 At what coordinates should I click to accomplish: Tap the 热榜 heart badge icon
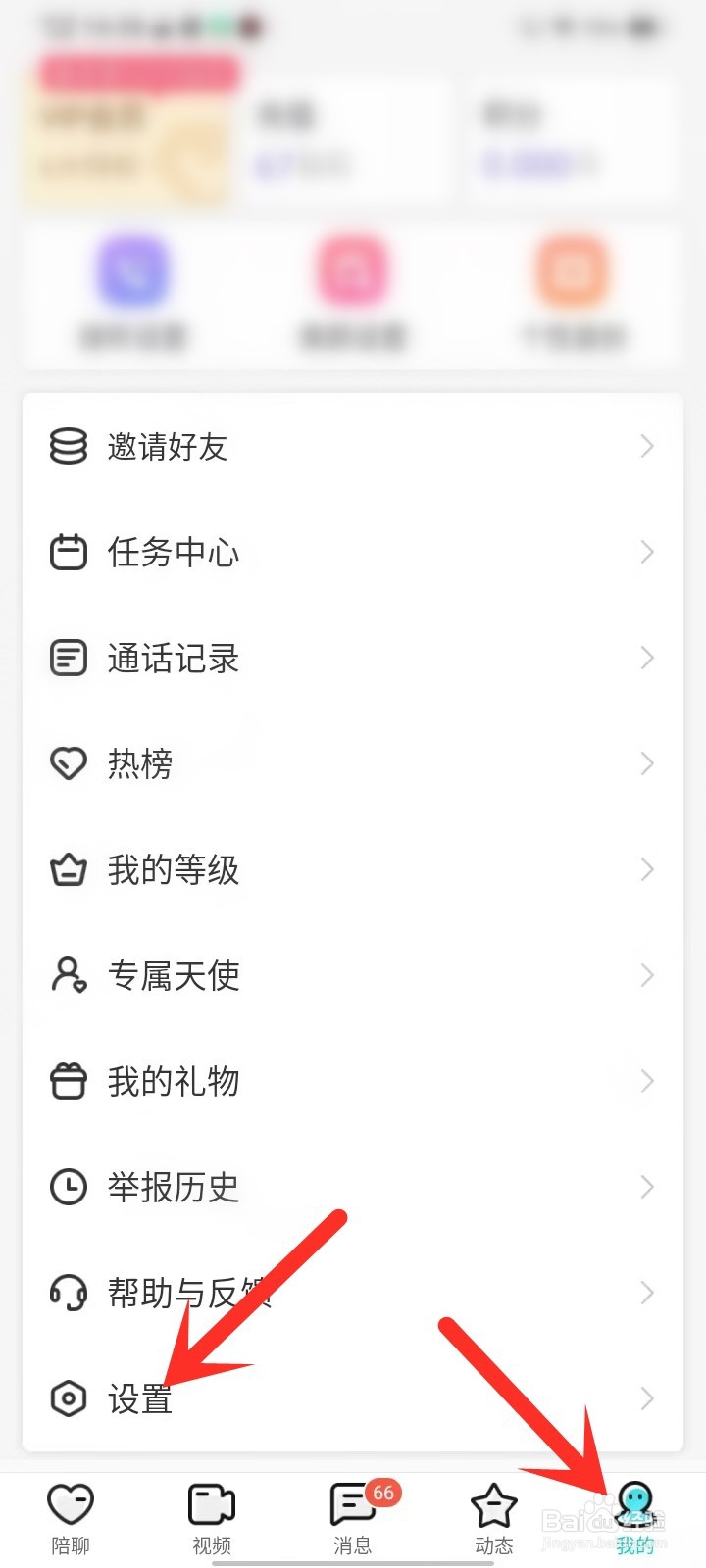[67, 762]
